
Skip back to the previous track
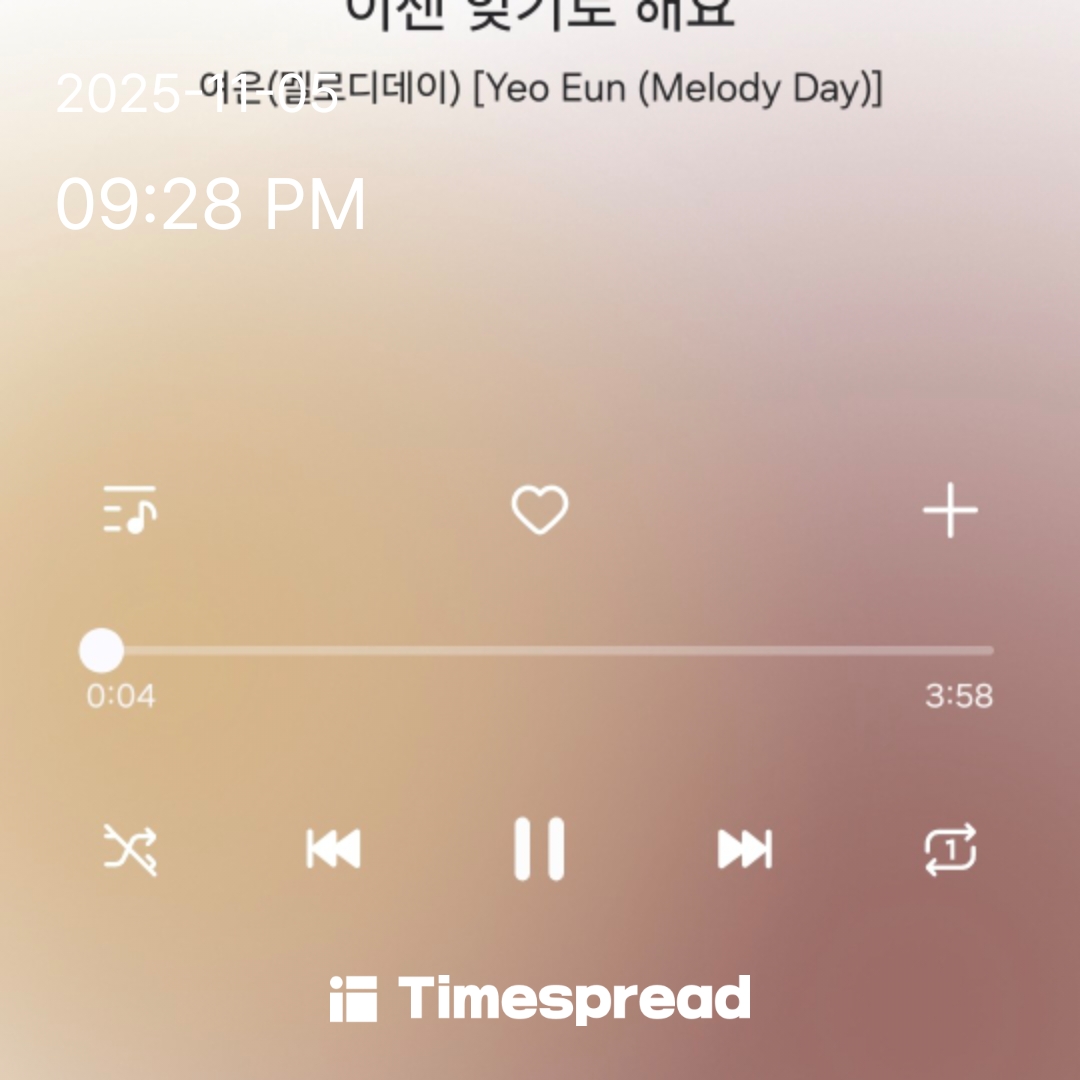pyautogui.click(x=333, y=850)
